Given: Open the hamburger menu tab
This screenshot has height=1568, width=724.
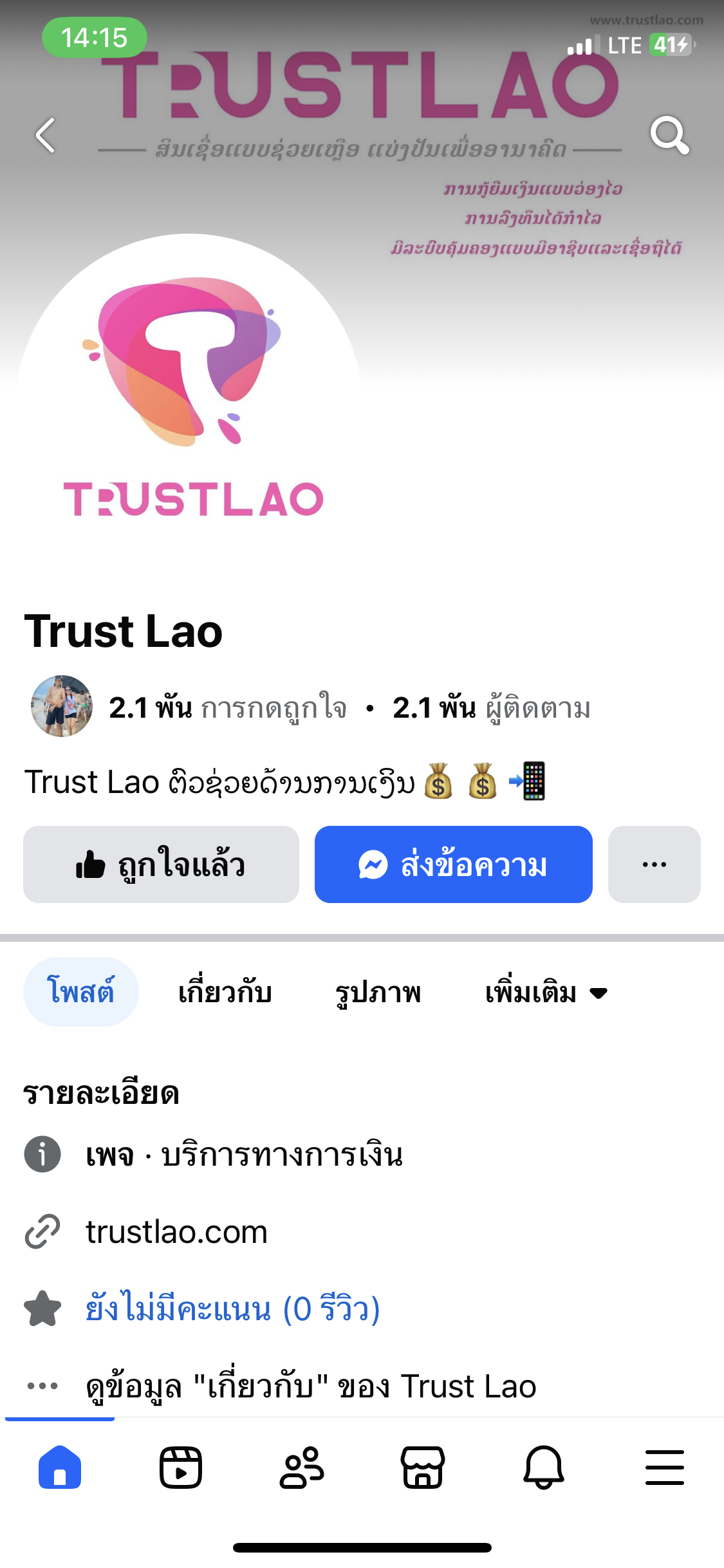Looking at the screenshot, I should (x=664, y=1468).
